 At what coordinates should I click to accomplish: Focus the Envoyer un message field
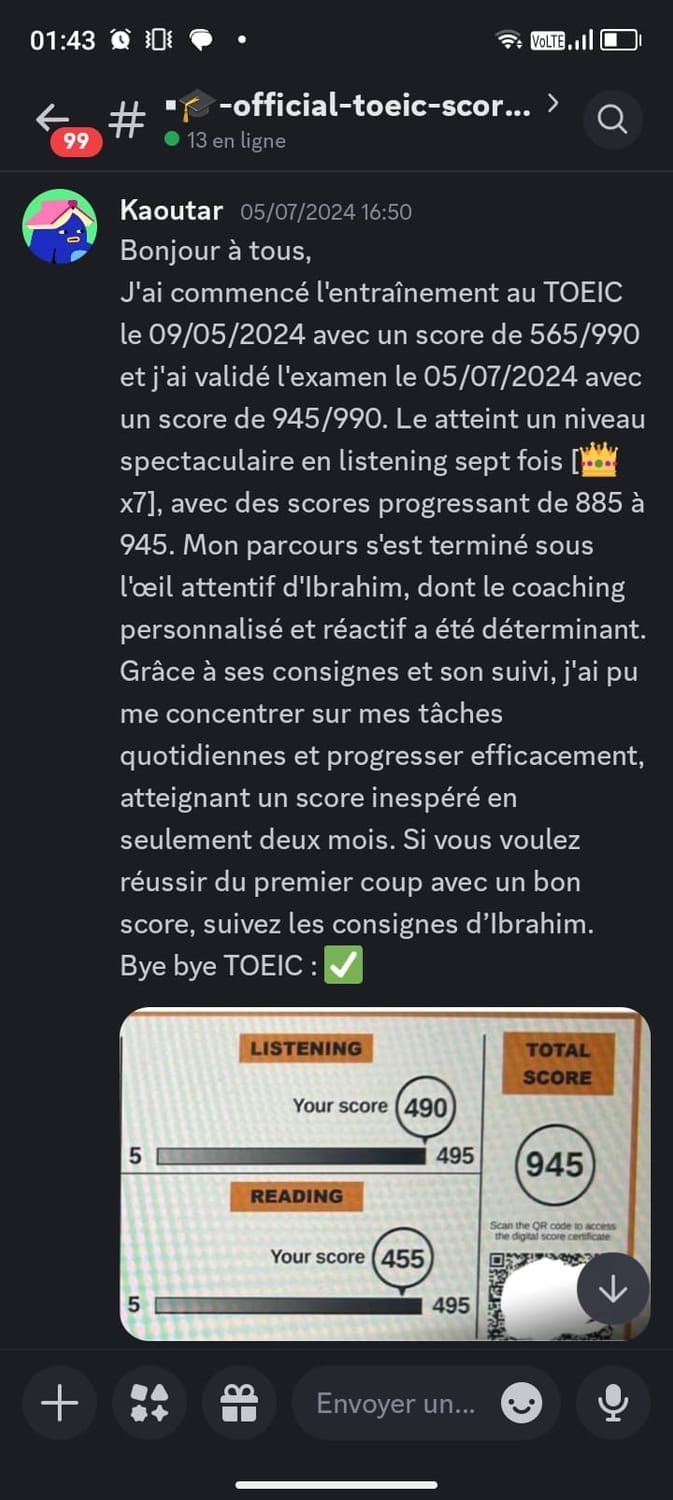[396, 1404]
